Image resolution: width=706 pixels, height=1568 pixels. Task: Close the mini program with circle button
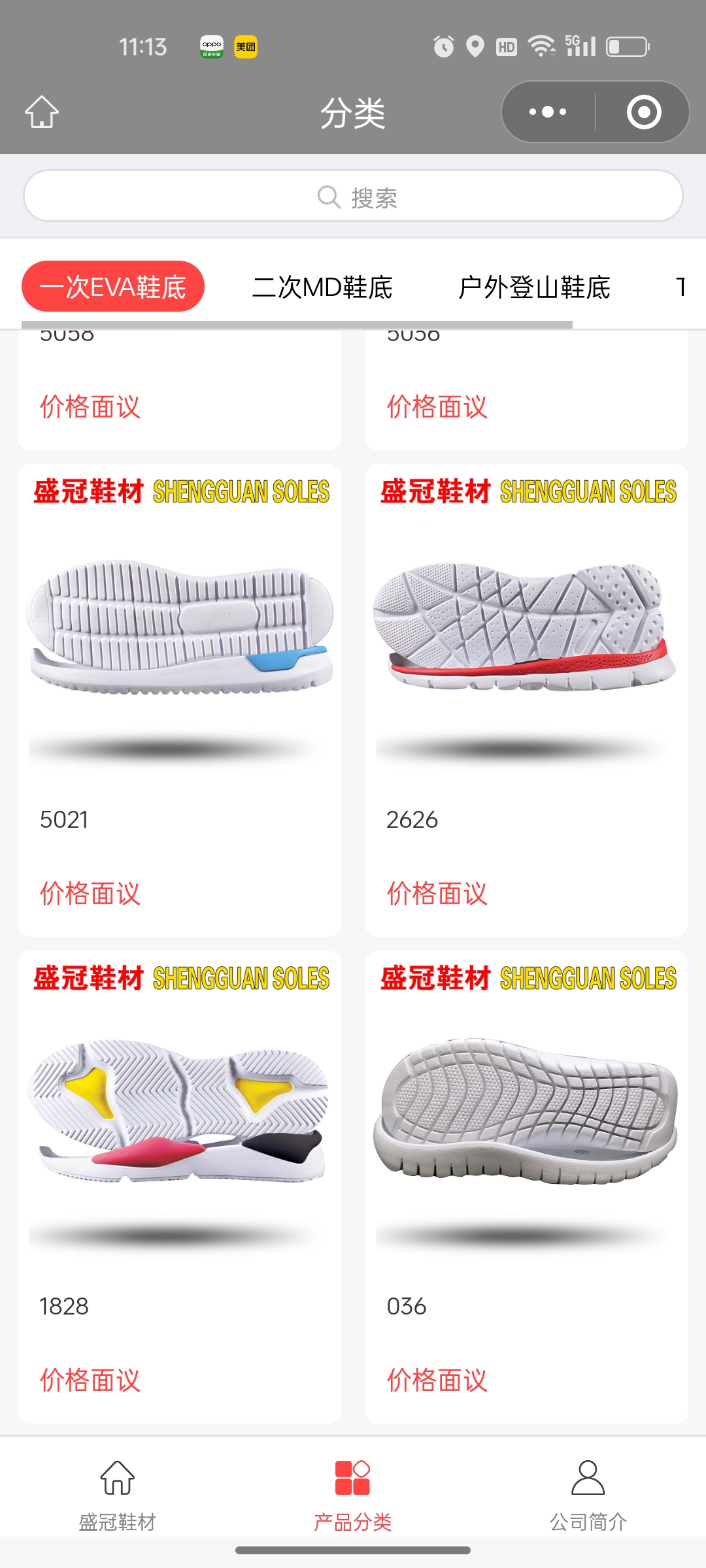(x=643, y=112)
